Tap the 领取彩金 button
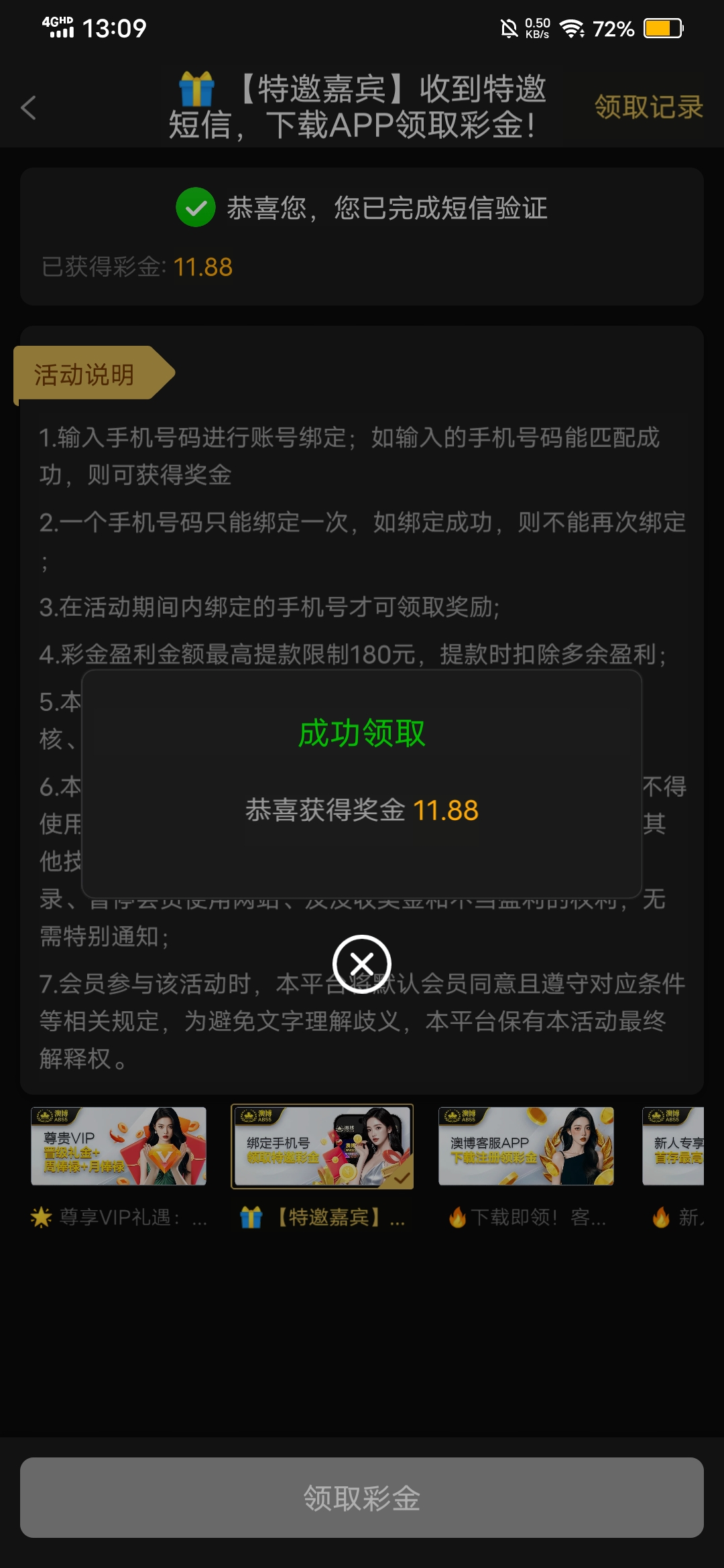Screen dimensions: 724x1568 pos(362,1498)
